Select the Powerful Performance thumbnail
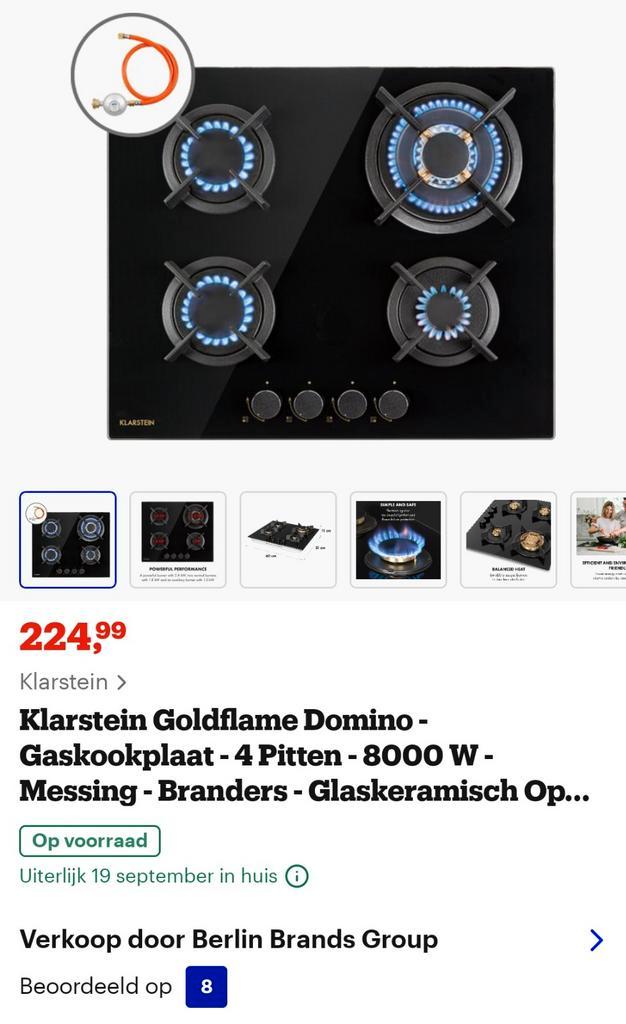Image resolution: width=626 pixels, height=1024 pixels. (178, 539)
